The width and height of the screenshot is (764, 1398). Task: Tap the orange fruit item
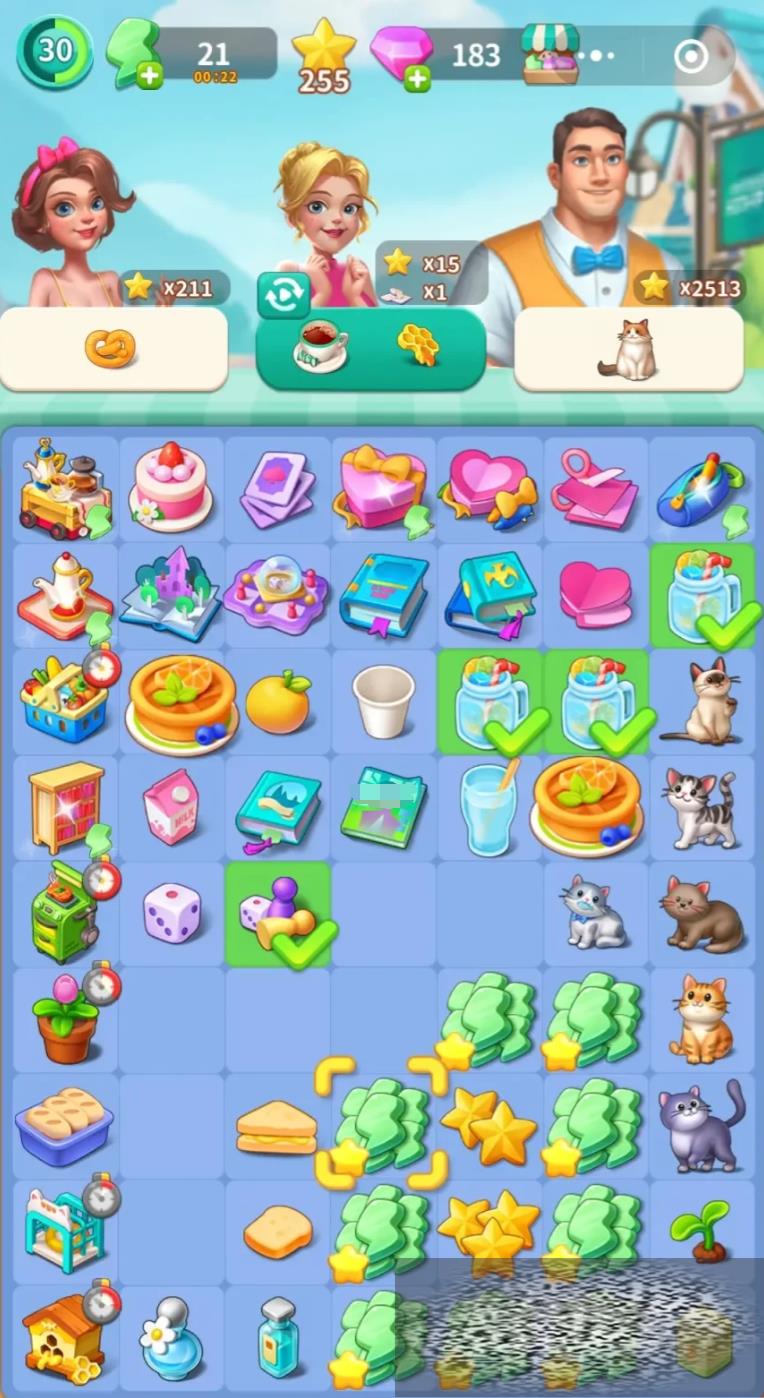(x=277, y=702)
